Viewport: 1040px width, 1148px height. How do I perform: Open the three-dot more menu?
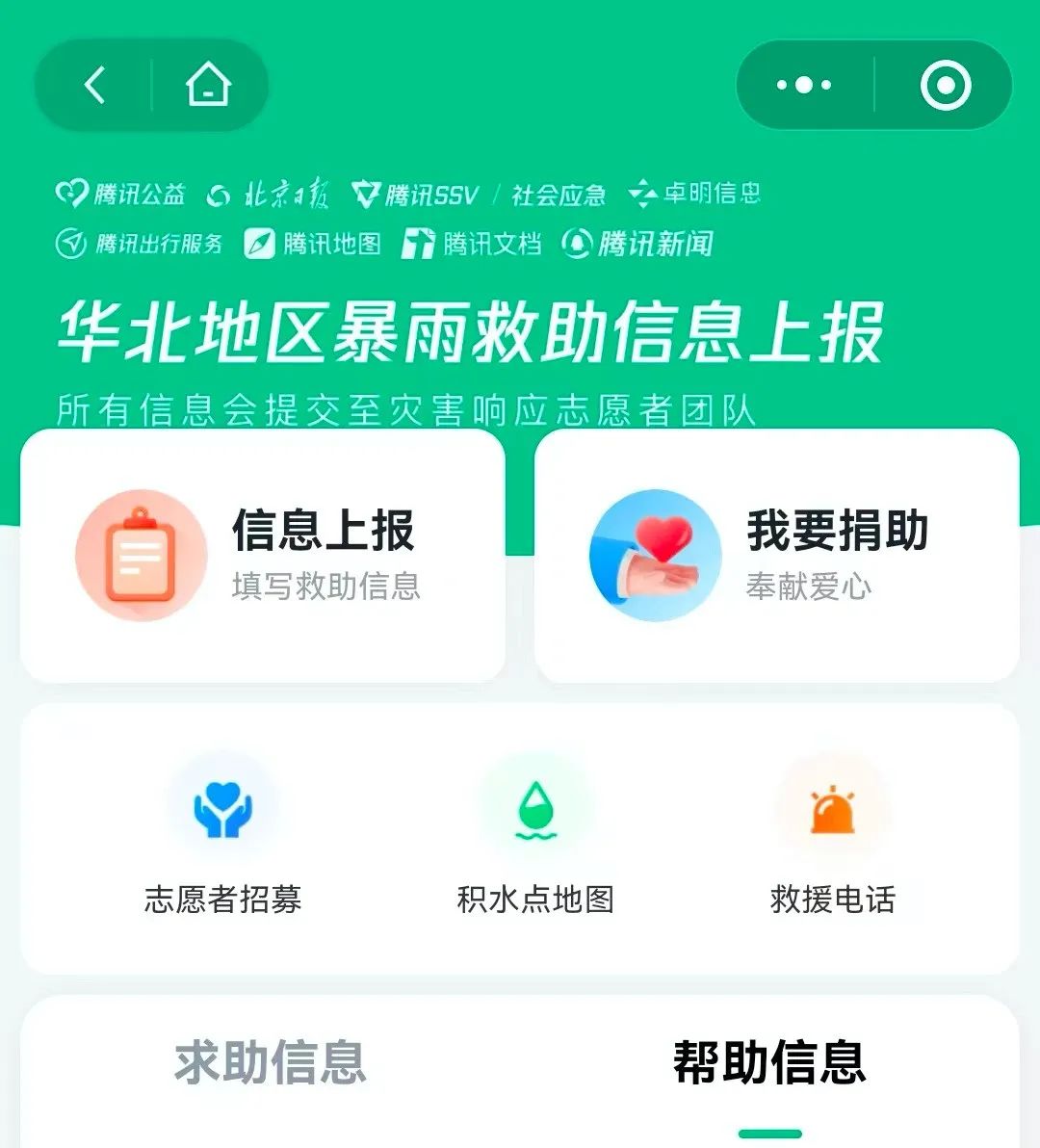(804, 86)
